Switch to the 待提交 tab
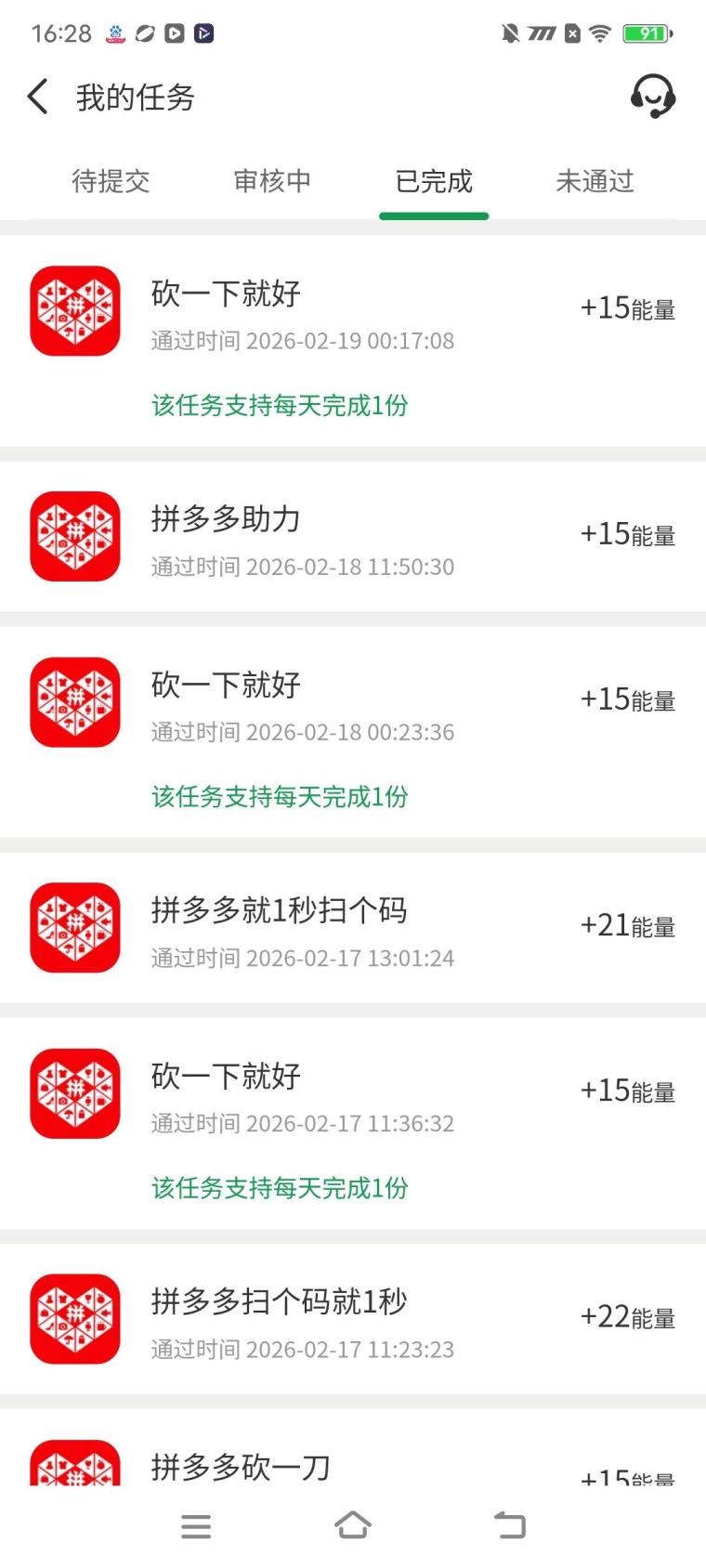Screen dimensions: 706x1568 (x=111, y=182)
